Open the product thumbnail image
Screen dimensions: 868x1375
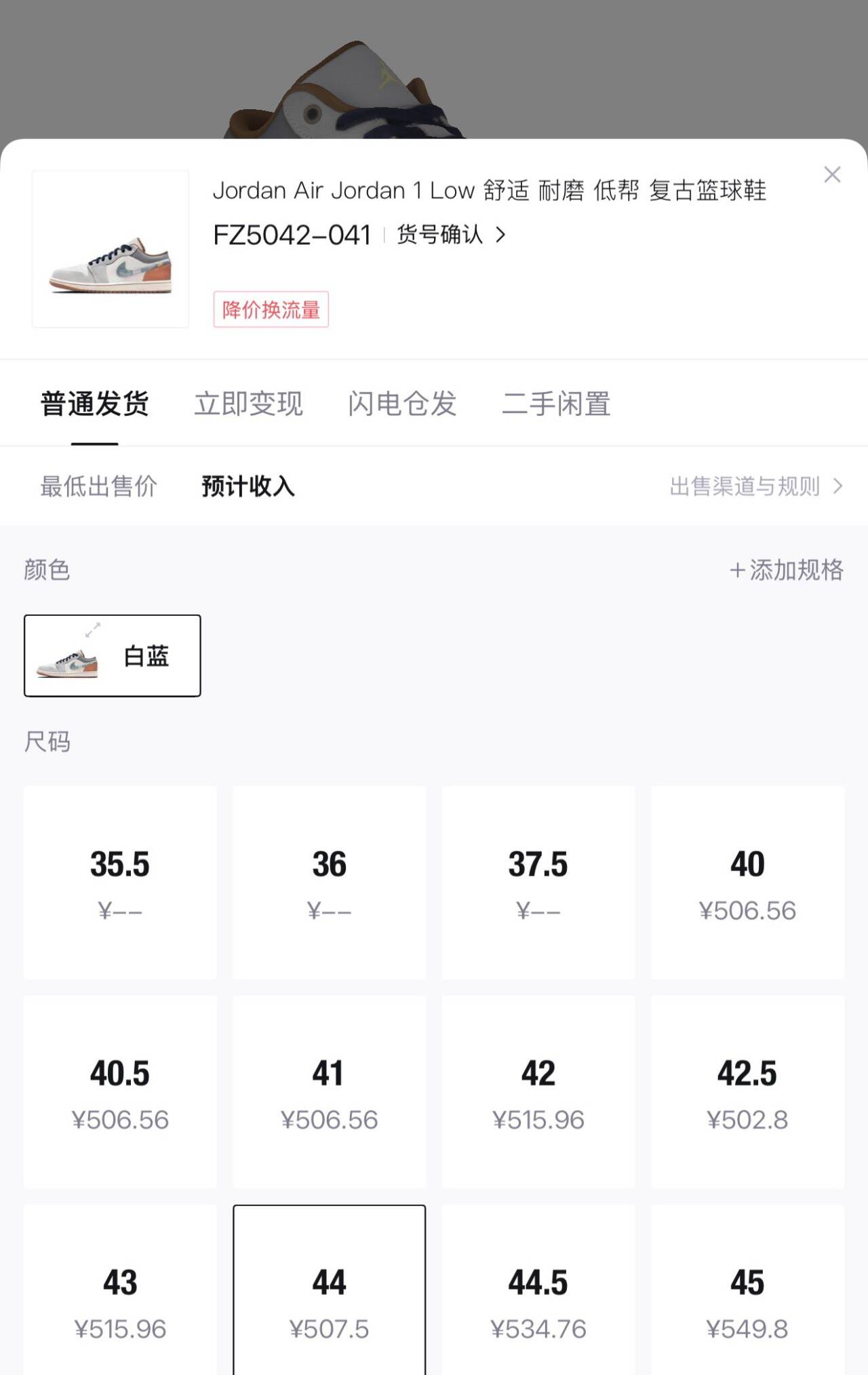(111, 249)
